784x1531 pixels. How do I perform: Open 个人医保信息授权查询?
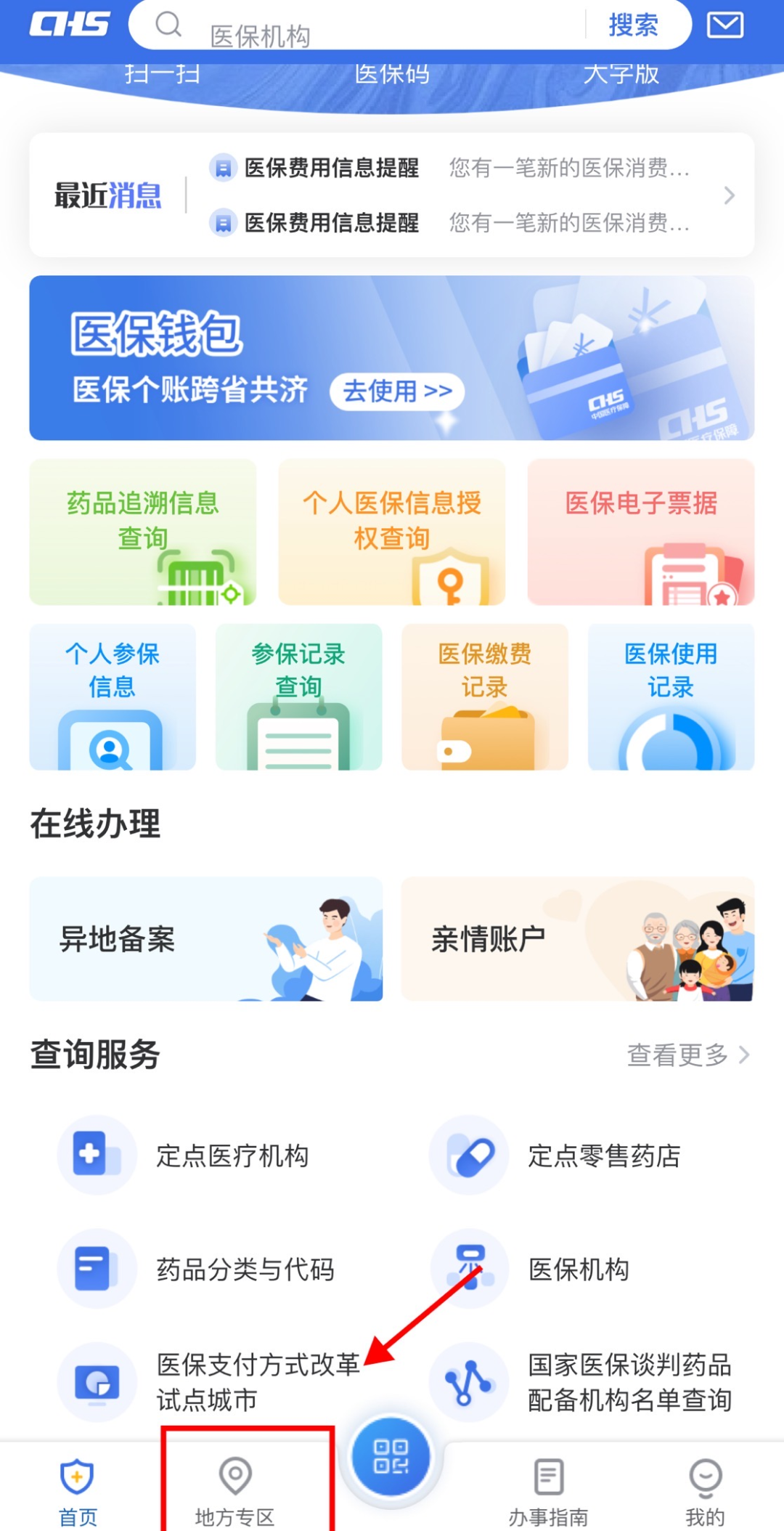click(x=392, y=532)
